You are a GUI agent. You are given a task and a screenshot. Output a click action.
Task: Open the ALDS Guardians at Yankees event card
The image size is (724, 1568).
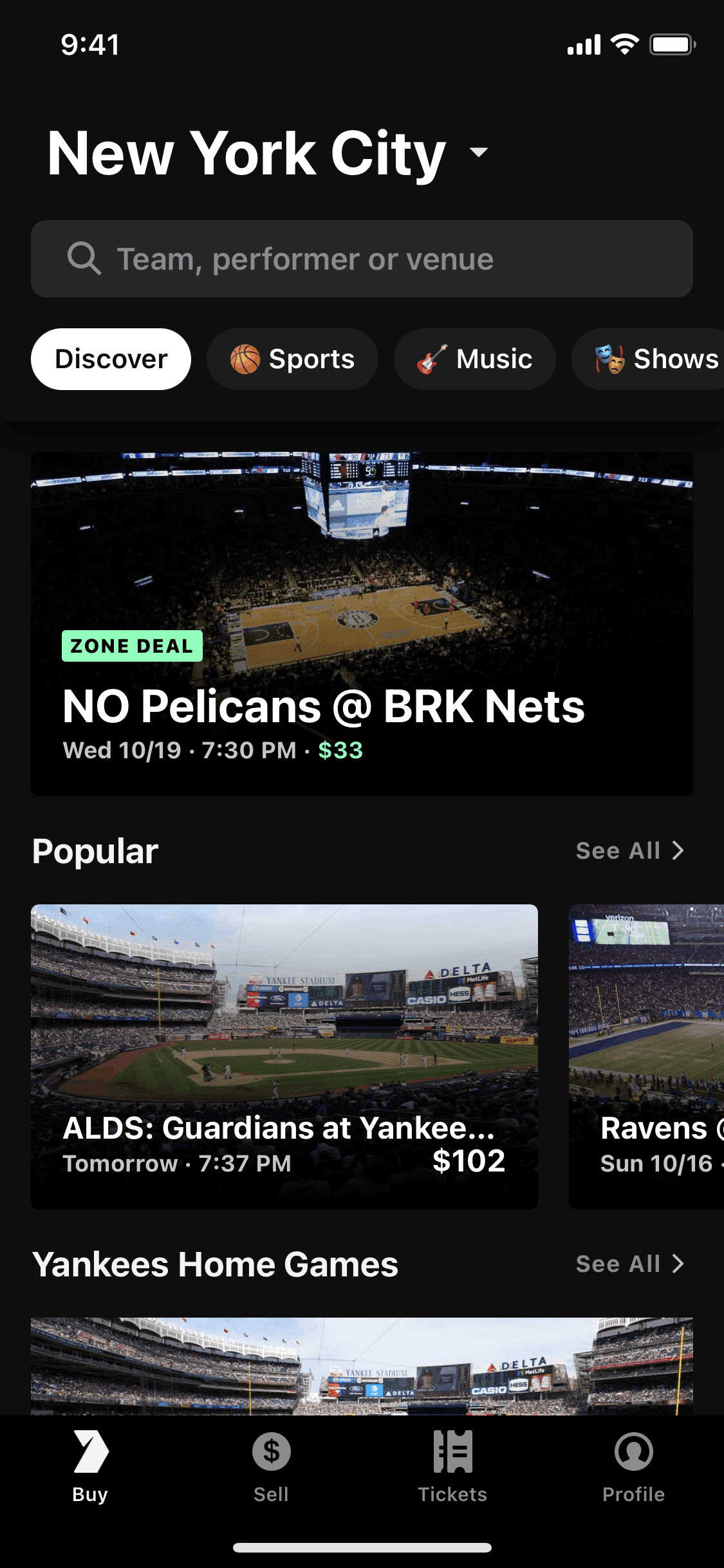[284, 1056]
